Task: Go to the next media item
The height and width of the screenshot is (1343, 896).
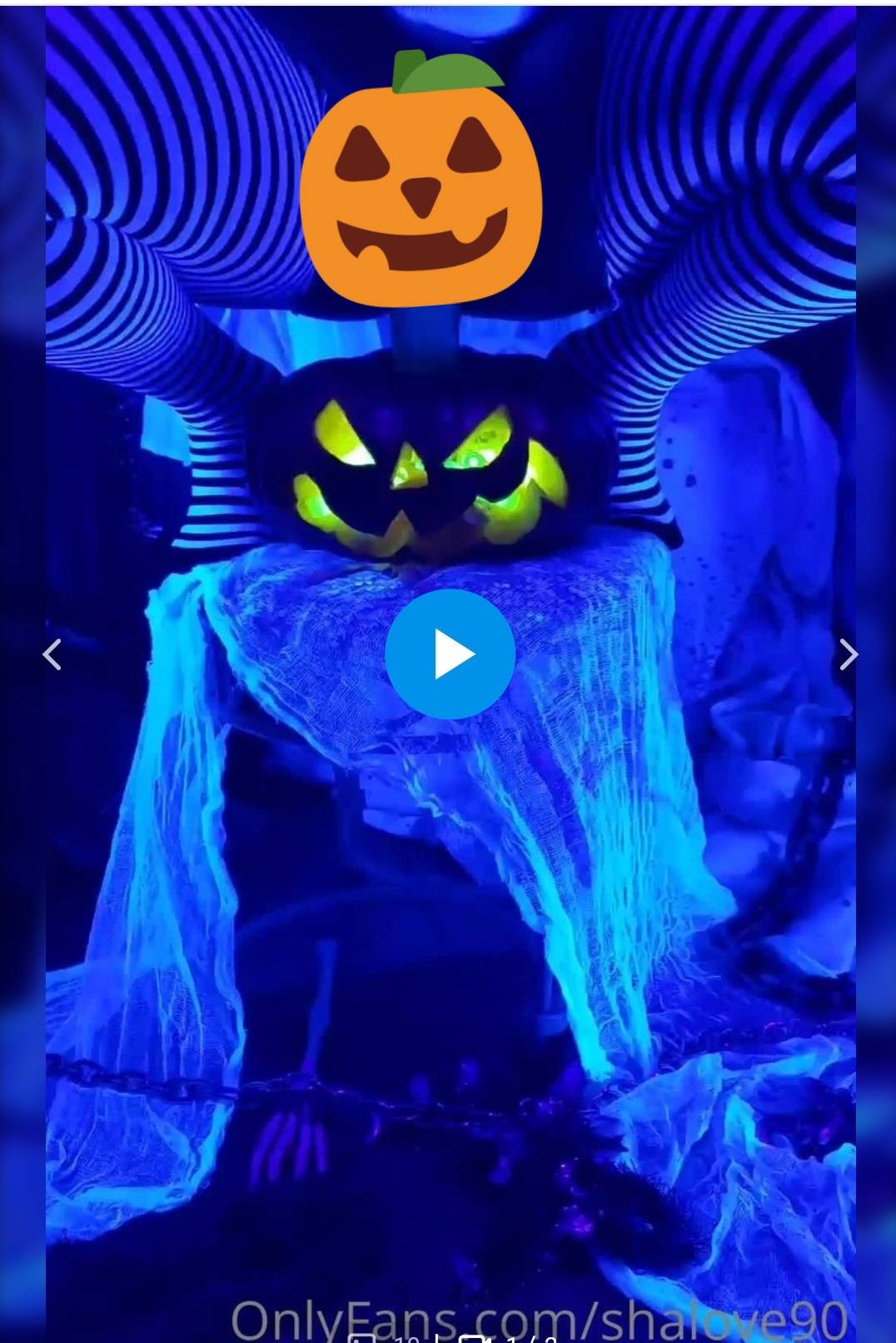Action: click(x=848, y=654)
